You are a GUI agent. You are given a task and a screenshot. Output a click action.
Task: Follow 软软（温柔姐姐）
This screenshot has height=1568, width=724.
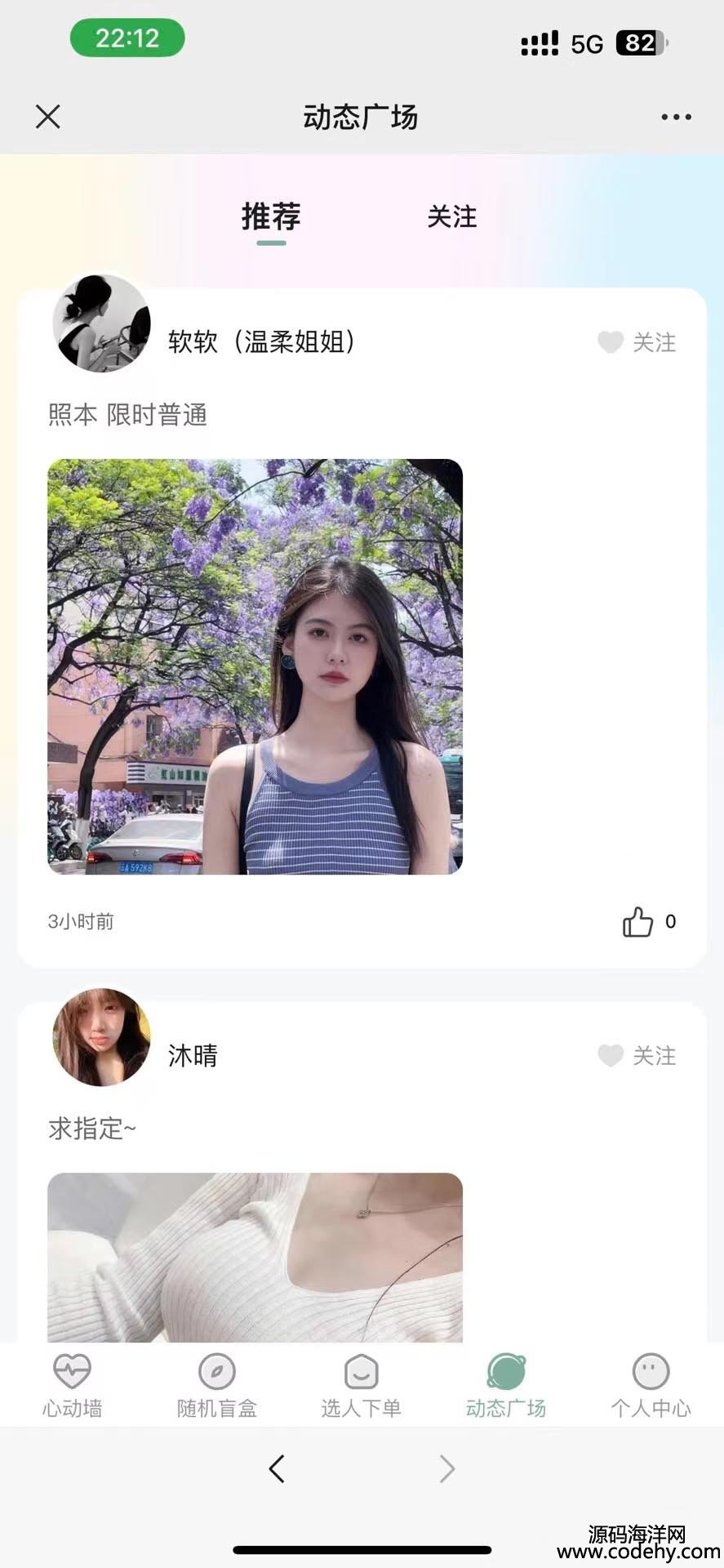pos(637,342)
